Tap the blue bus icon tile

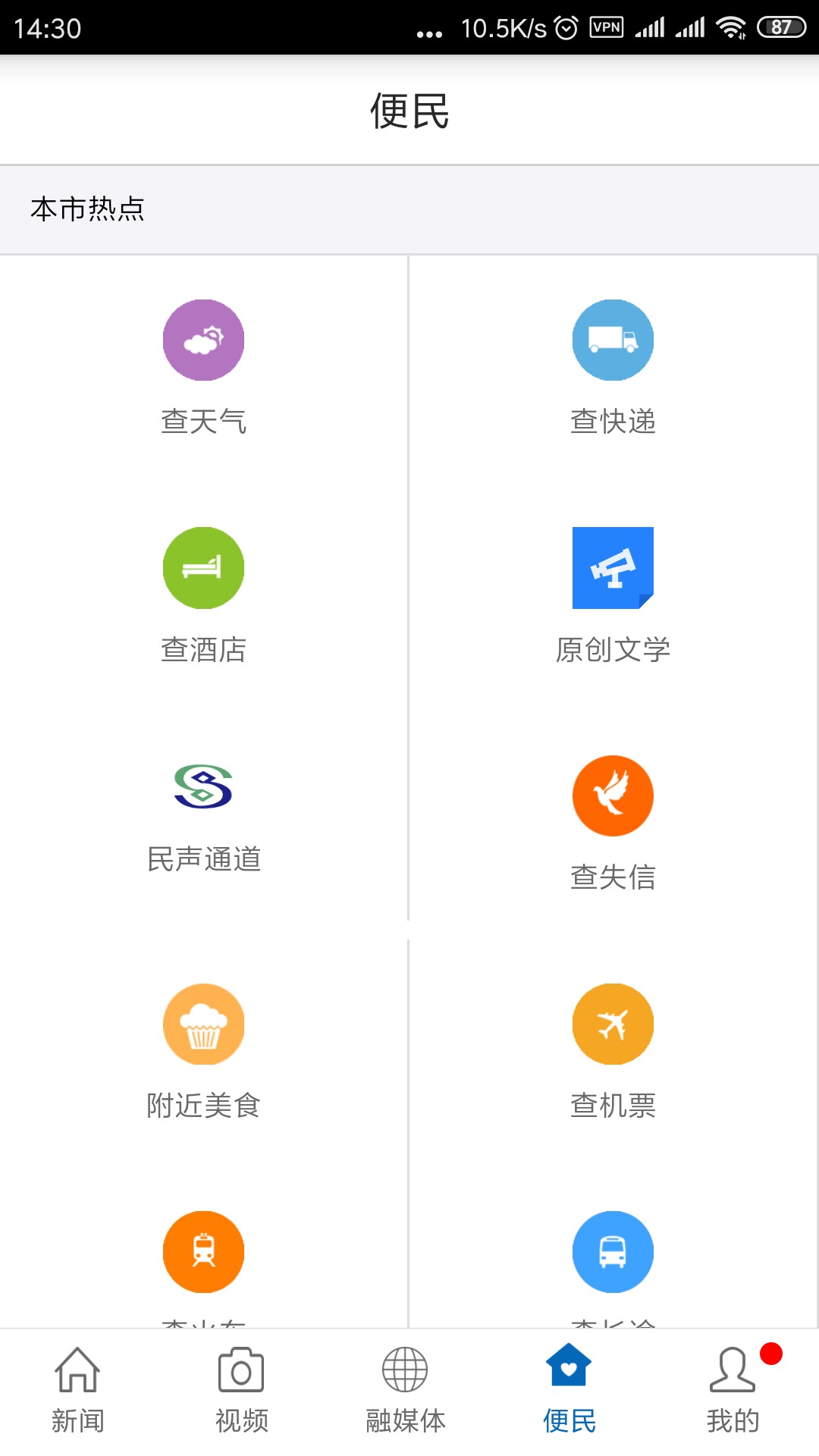[613, 1251]
